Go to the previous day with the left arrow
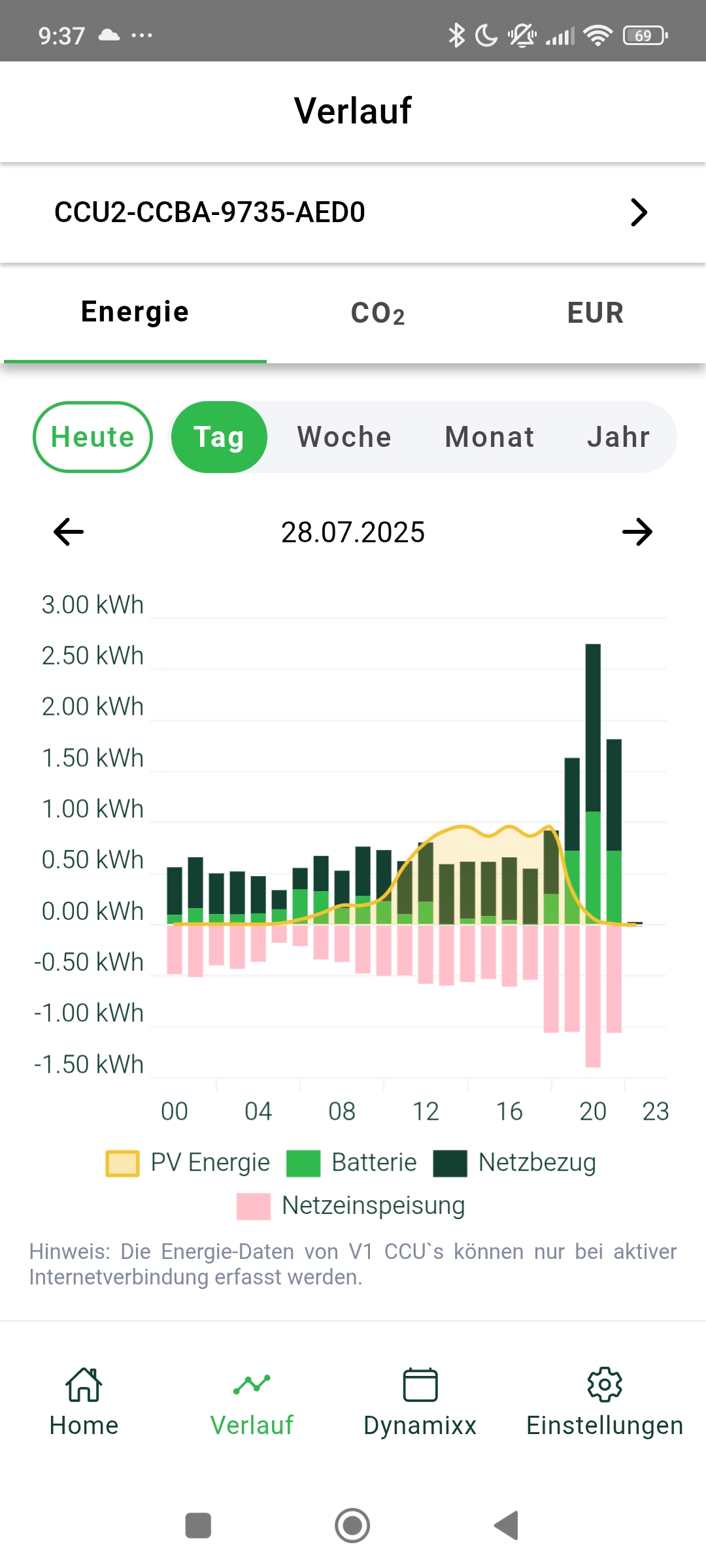 click(x=69, y=532)
